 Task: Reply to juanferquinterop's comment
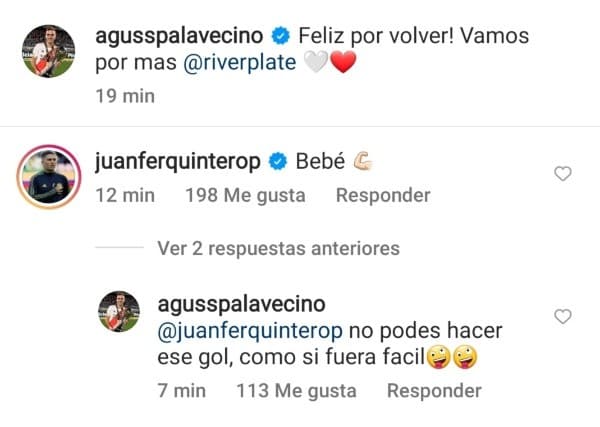coord(382,196)
